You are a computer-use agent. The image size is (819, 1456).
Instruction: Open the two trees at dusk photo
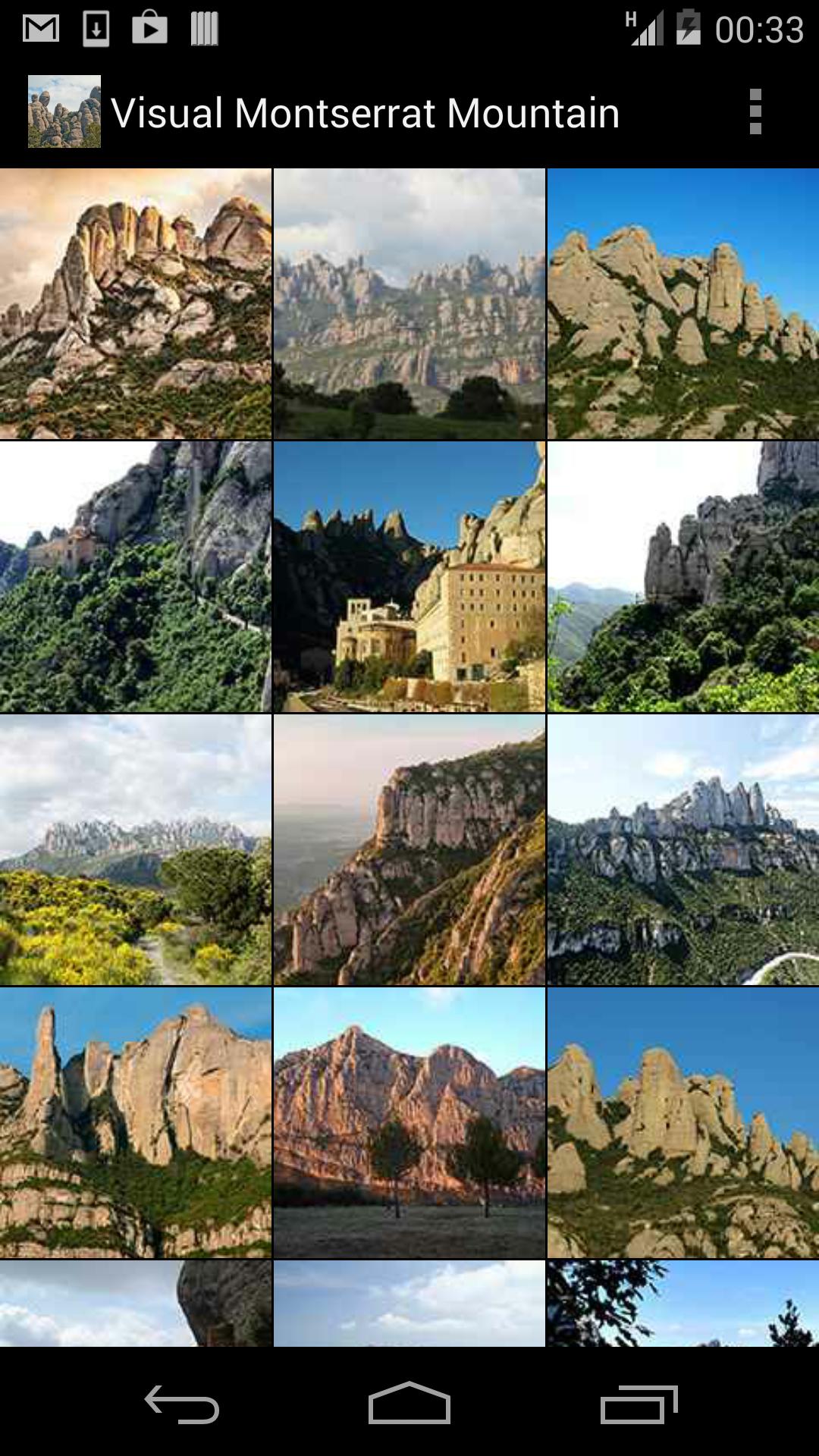tap(408, 1122)
